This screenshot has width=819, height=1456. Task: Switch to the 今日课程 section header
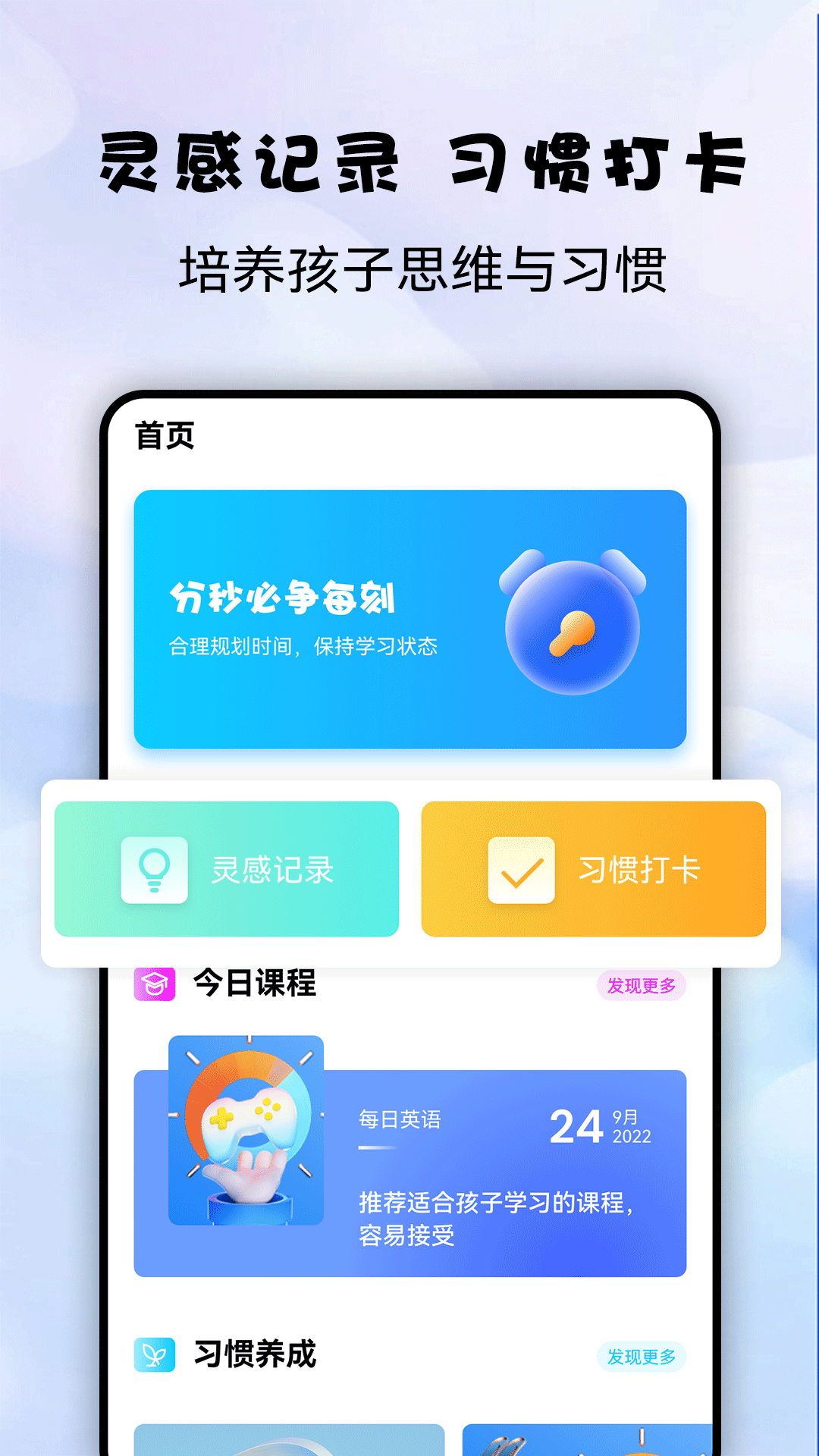tap(254, 984)
